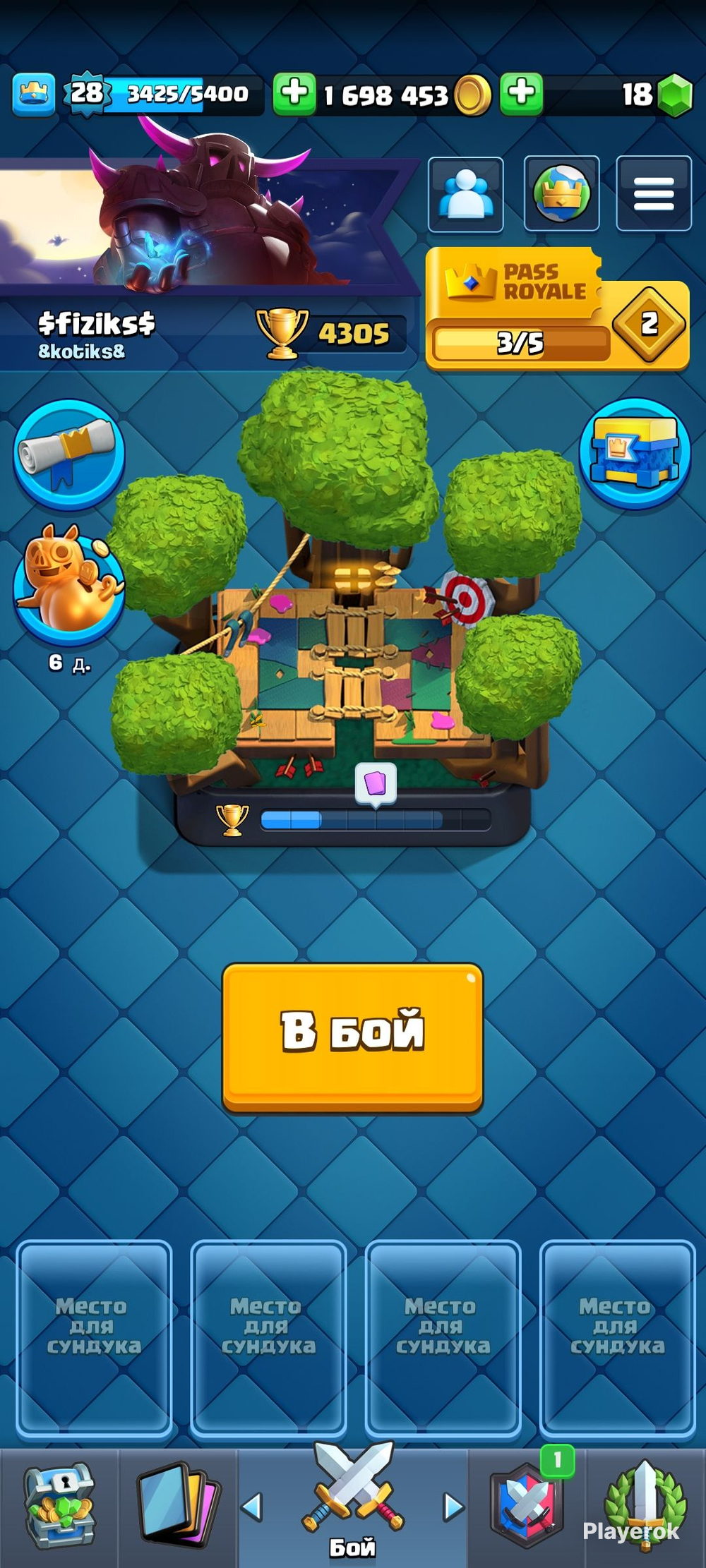Tap the green plus to buy gems

click(522, 93)
